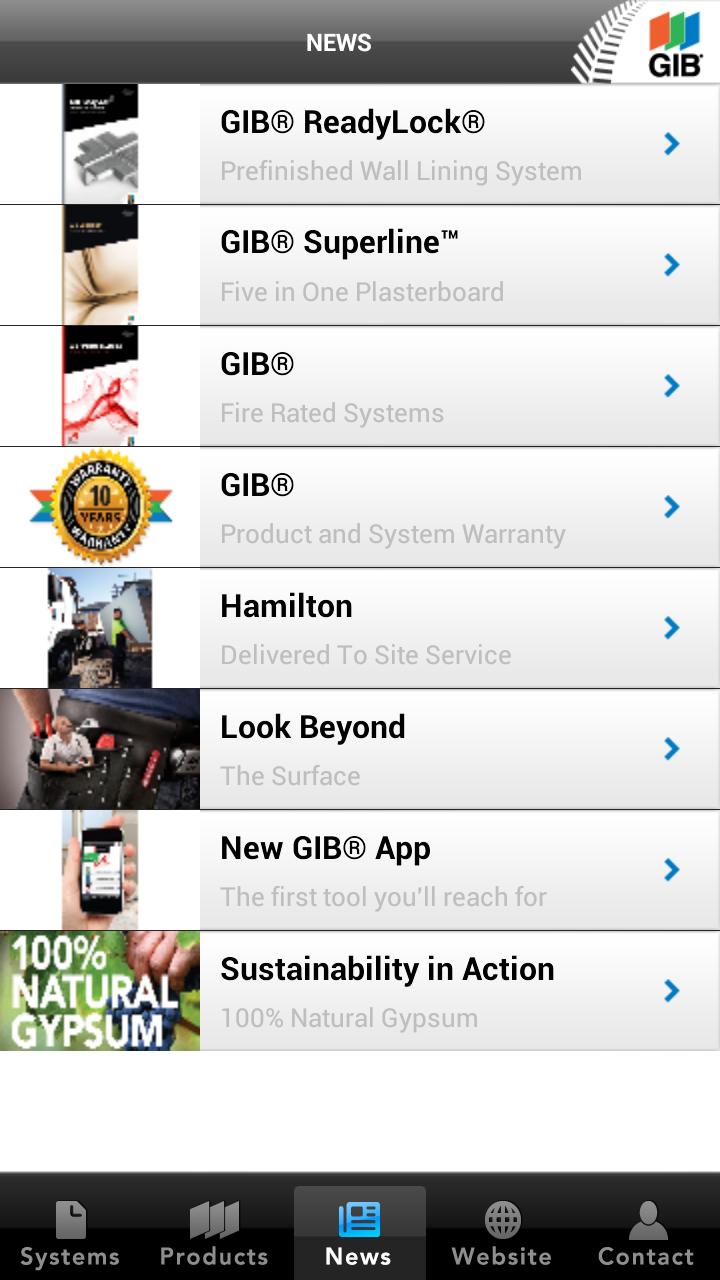Viewport: 720px width, 1280px height.
Task: Open the GIB Superline article
Action: (x=400, y=266)
